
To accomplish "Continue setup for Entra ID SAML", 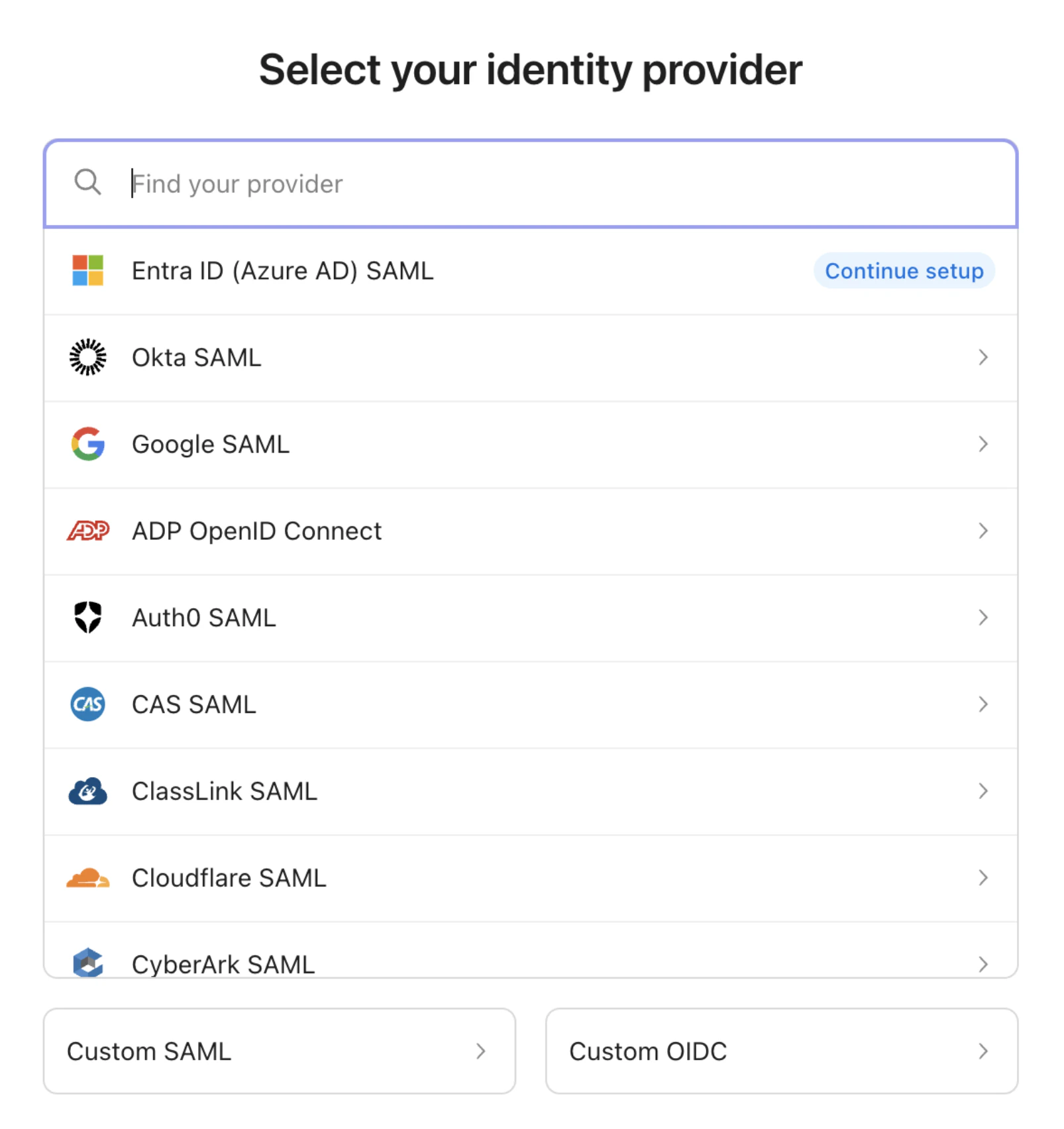I will pos(903,271).
